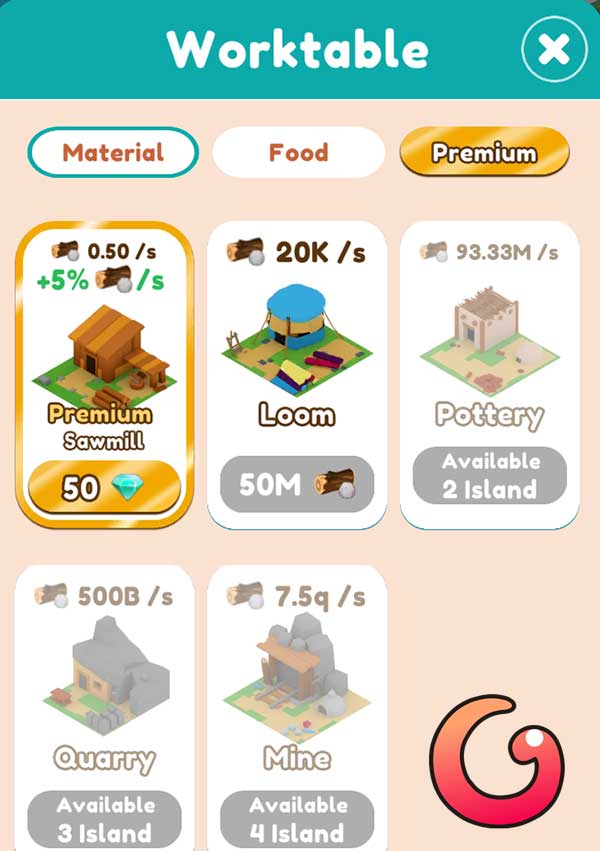Switch to the Food tab
The width and height of the screenshot is (600, 851).
(298, 153)
